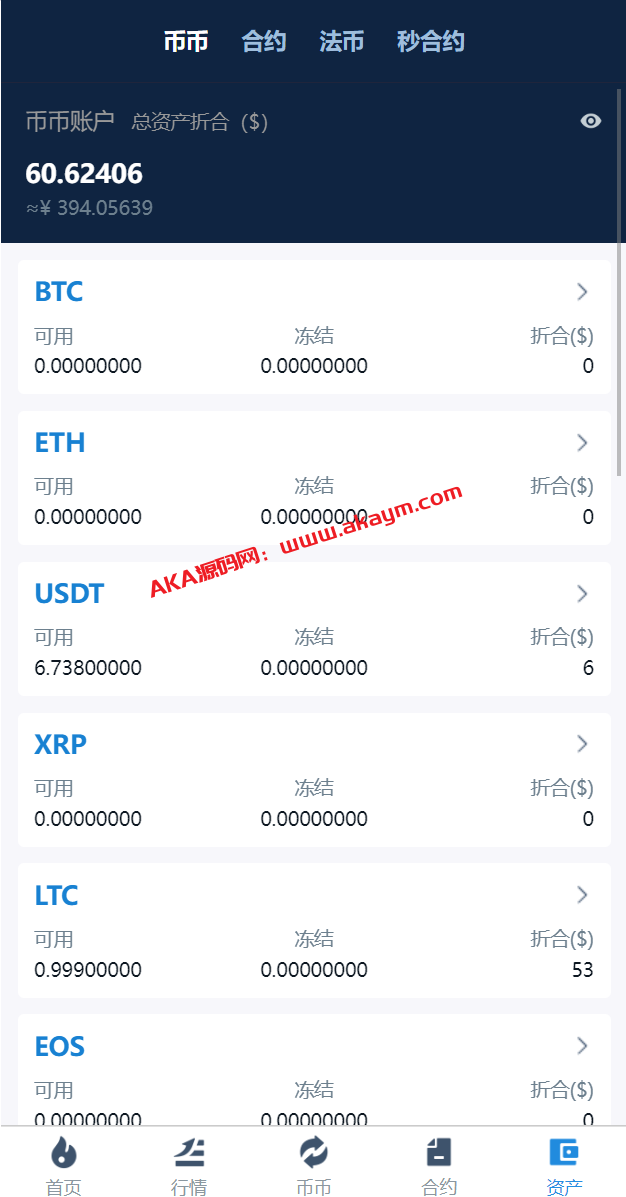Viewport: 626px width, 1197px height.
Task: Open 行情 in bottom navigation
Action: [189, 1166]
